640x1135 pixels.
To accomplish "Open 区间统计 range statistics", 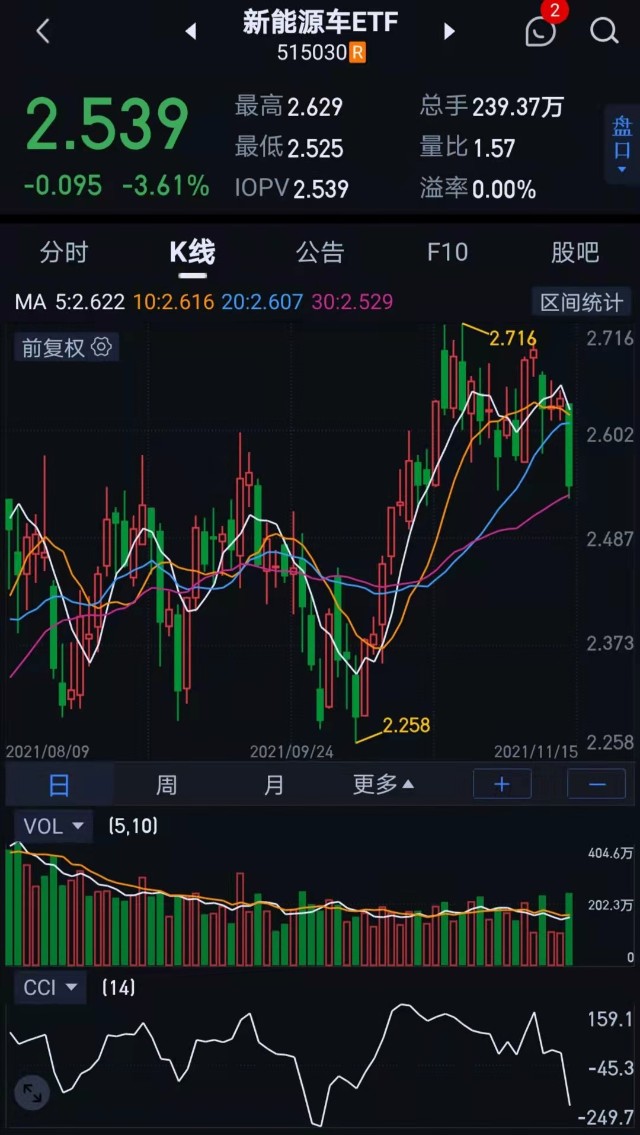I will coord(581,302).
